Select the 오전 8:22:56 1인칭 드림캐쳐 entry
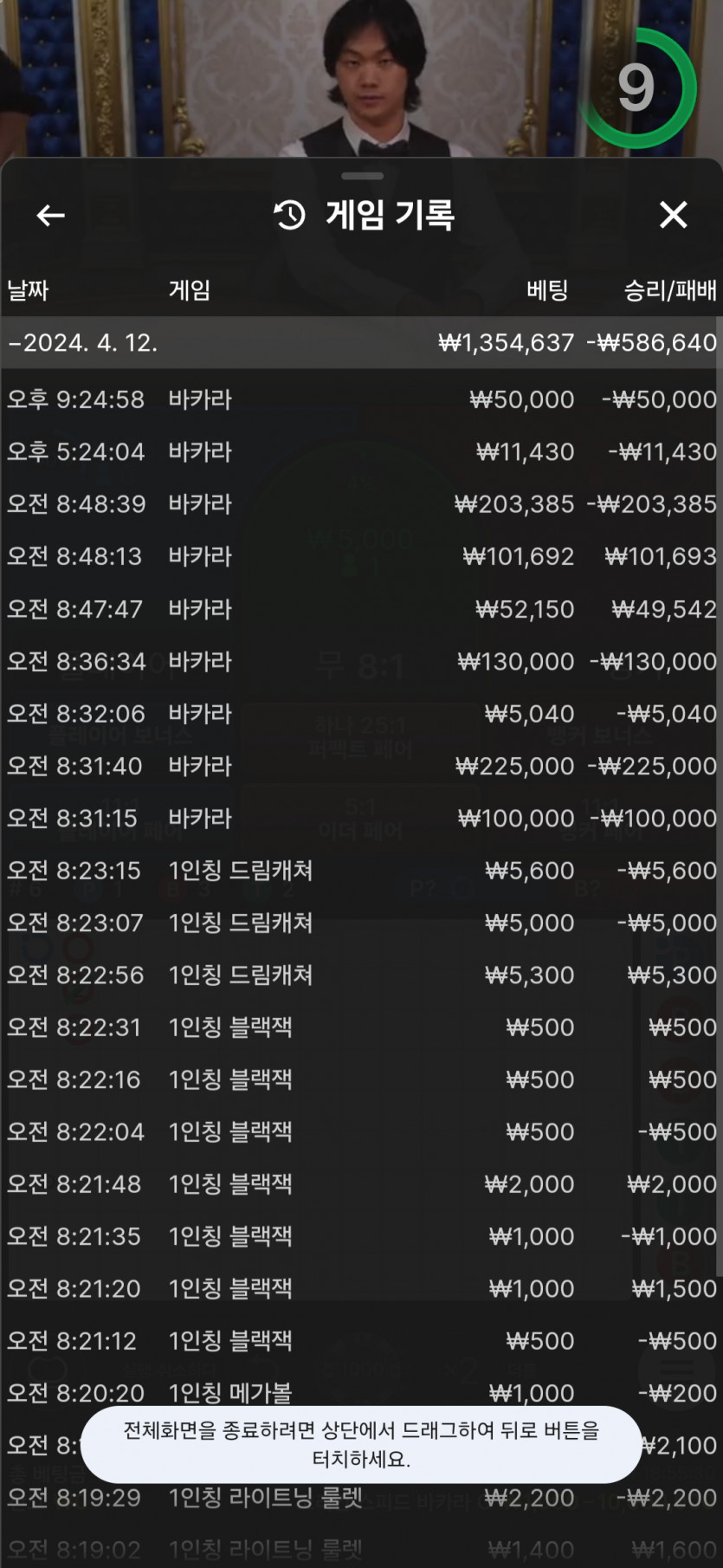The image size is (723, 1568). [x=361, y=975]
